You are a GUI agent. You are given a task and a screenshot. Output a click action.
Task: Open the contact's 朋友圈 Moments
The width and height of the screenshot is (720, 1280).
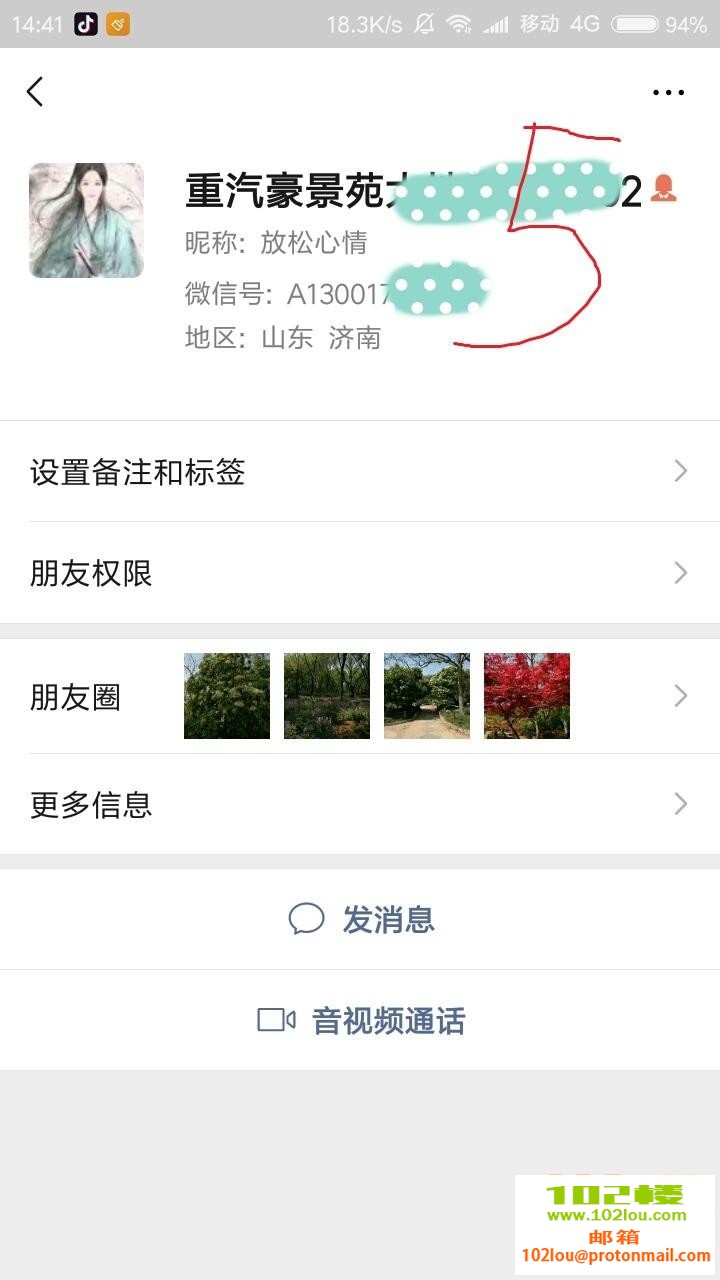(360, 696)
